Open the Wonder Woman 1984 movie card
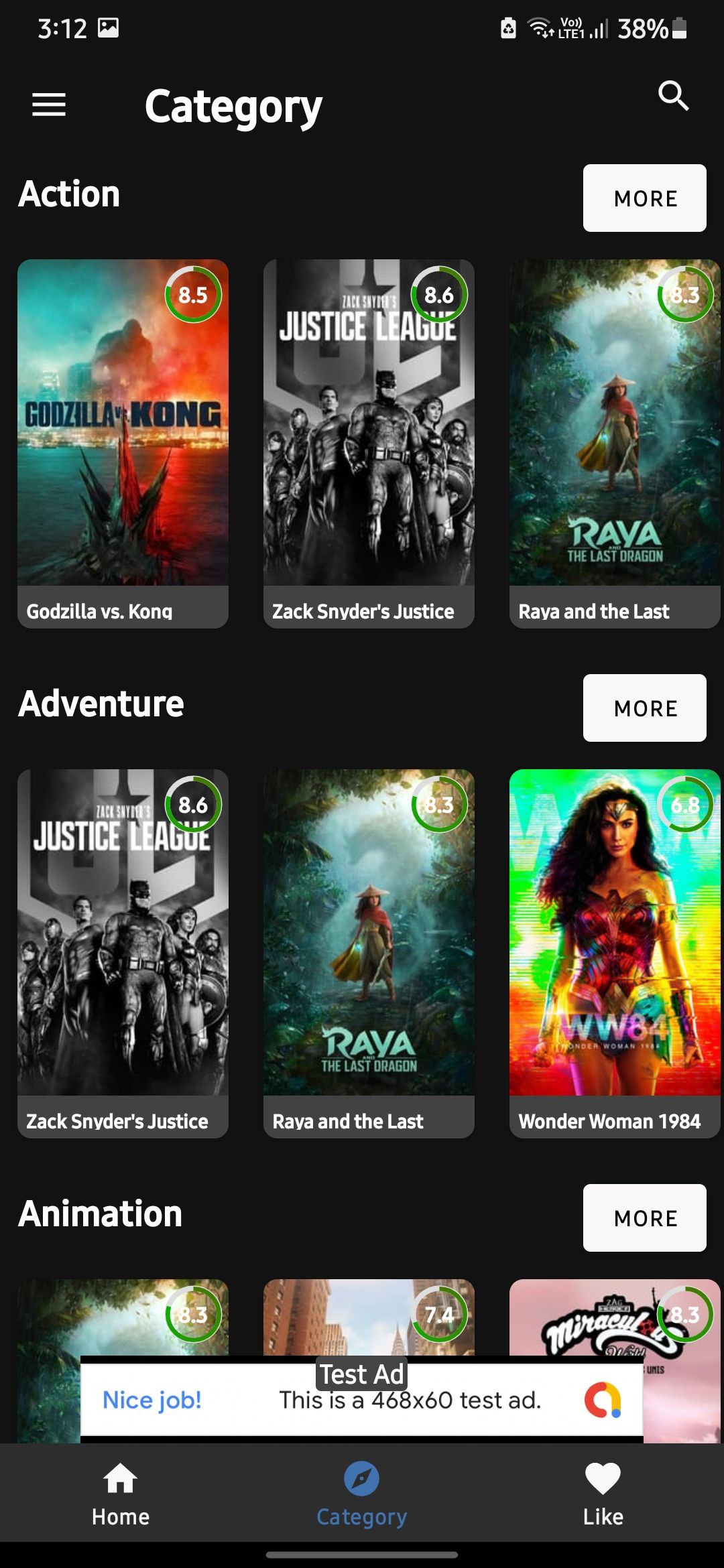Image resolution: width=724 pixels, height=1568 pixels. (615, 954)
